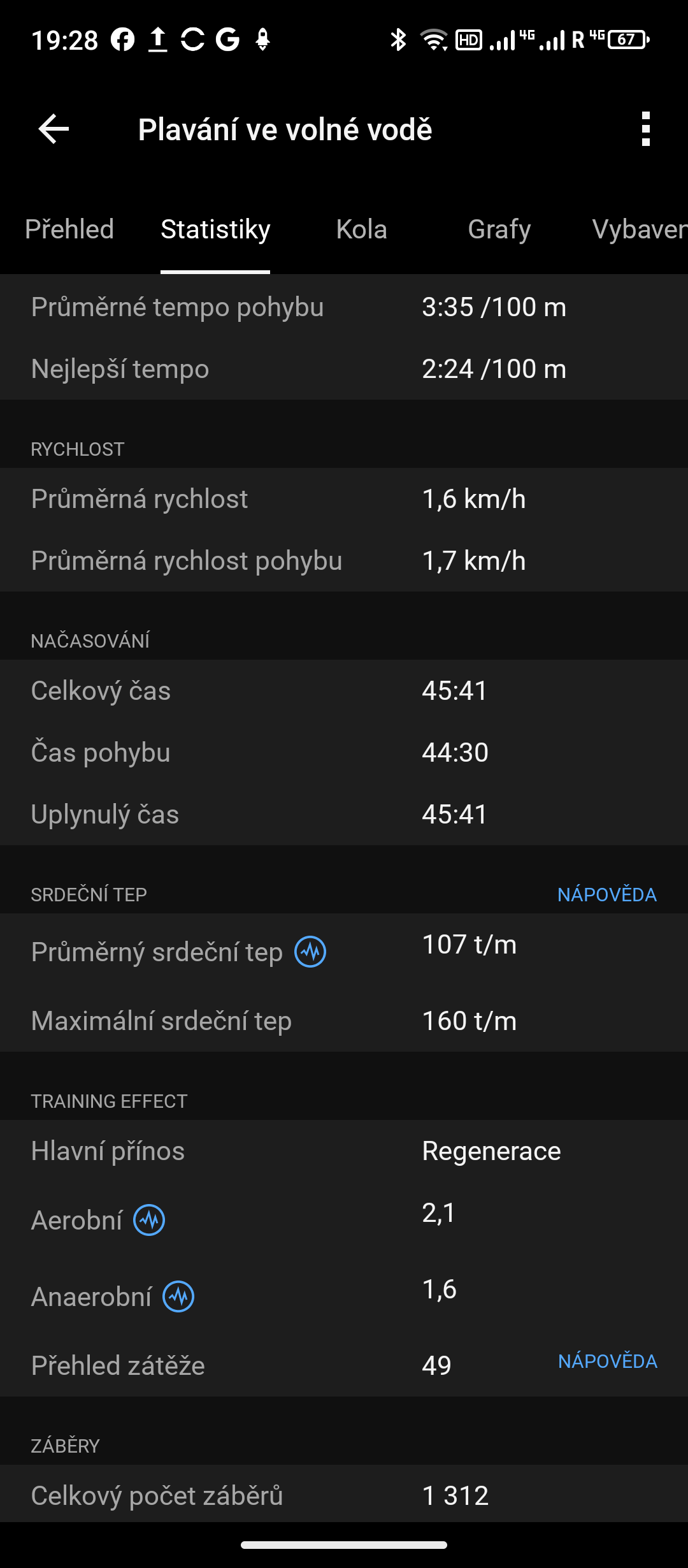Open the three-dot overflow menu
688x1568 pixels.
645,129
